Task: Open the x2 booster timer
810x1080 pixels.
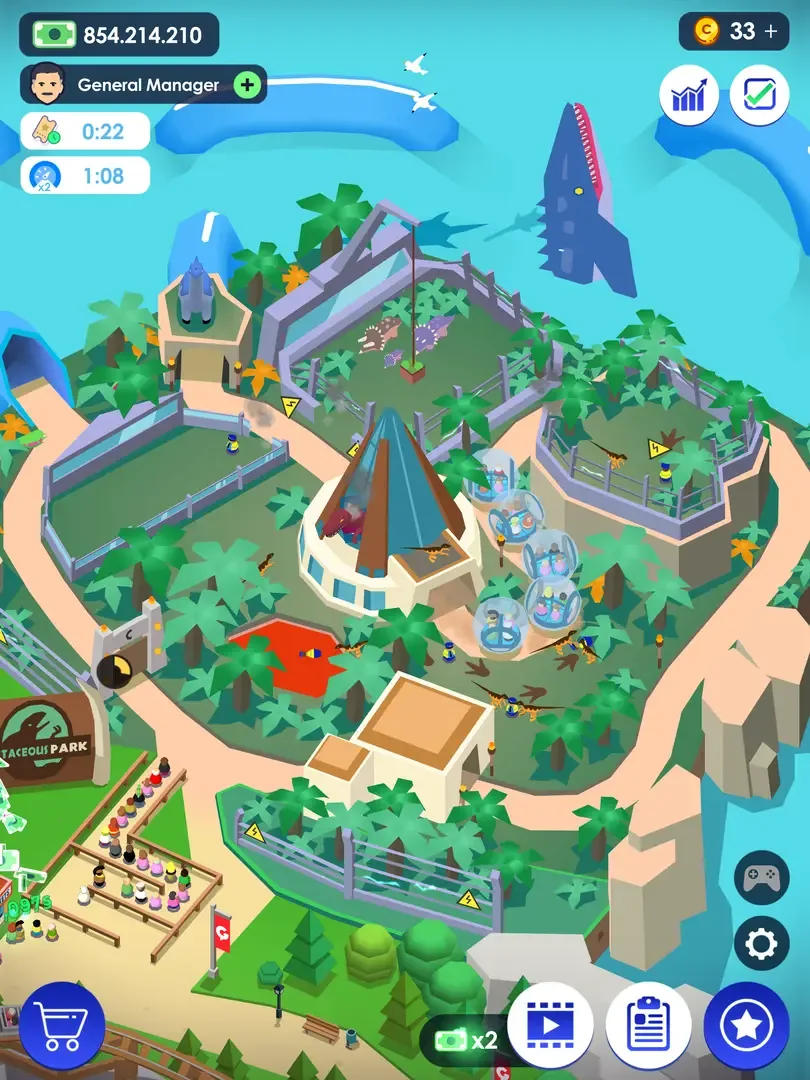Action: [x=85, y=176]
